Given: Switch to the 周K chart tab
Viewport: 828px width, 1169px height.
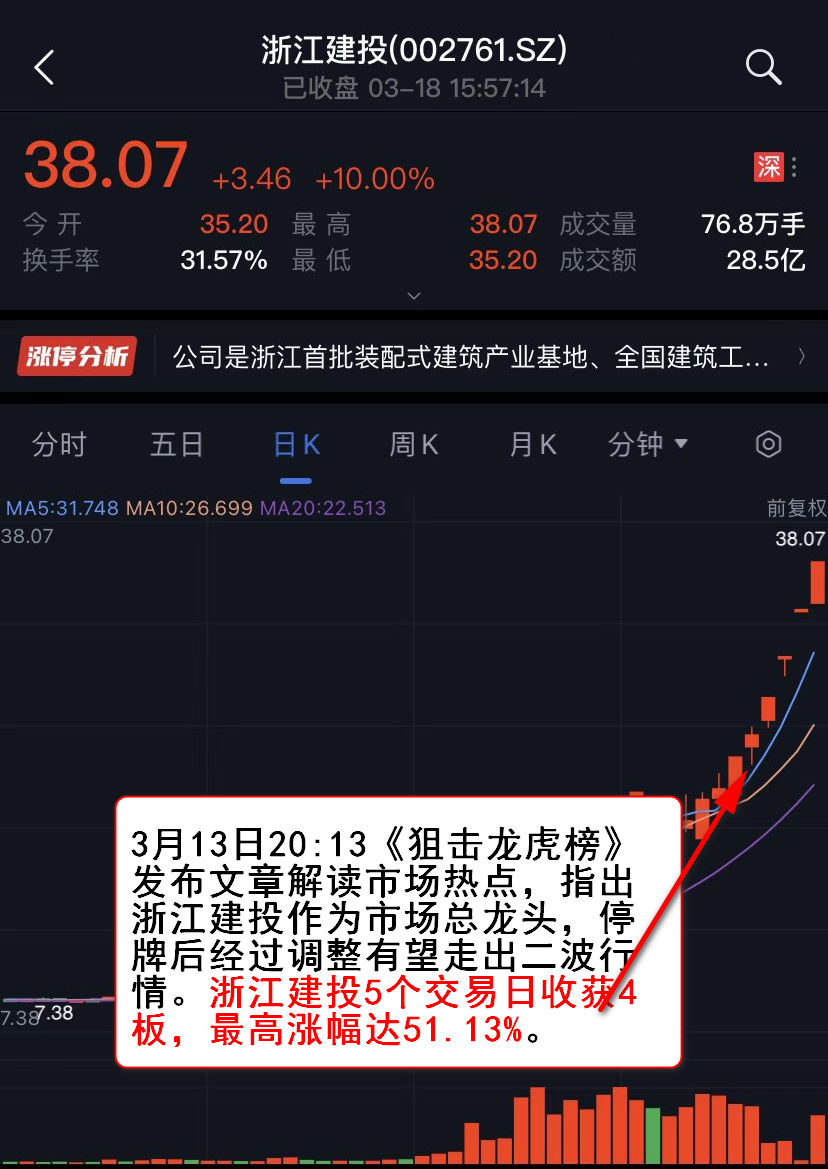Looking at the screenshot, I should [x=414, y=445].
